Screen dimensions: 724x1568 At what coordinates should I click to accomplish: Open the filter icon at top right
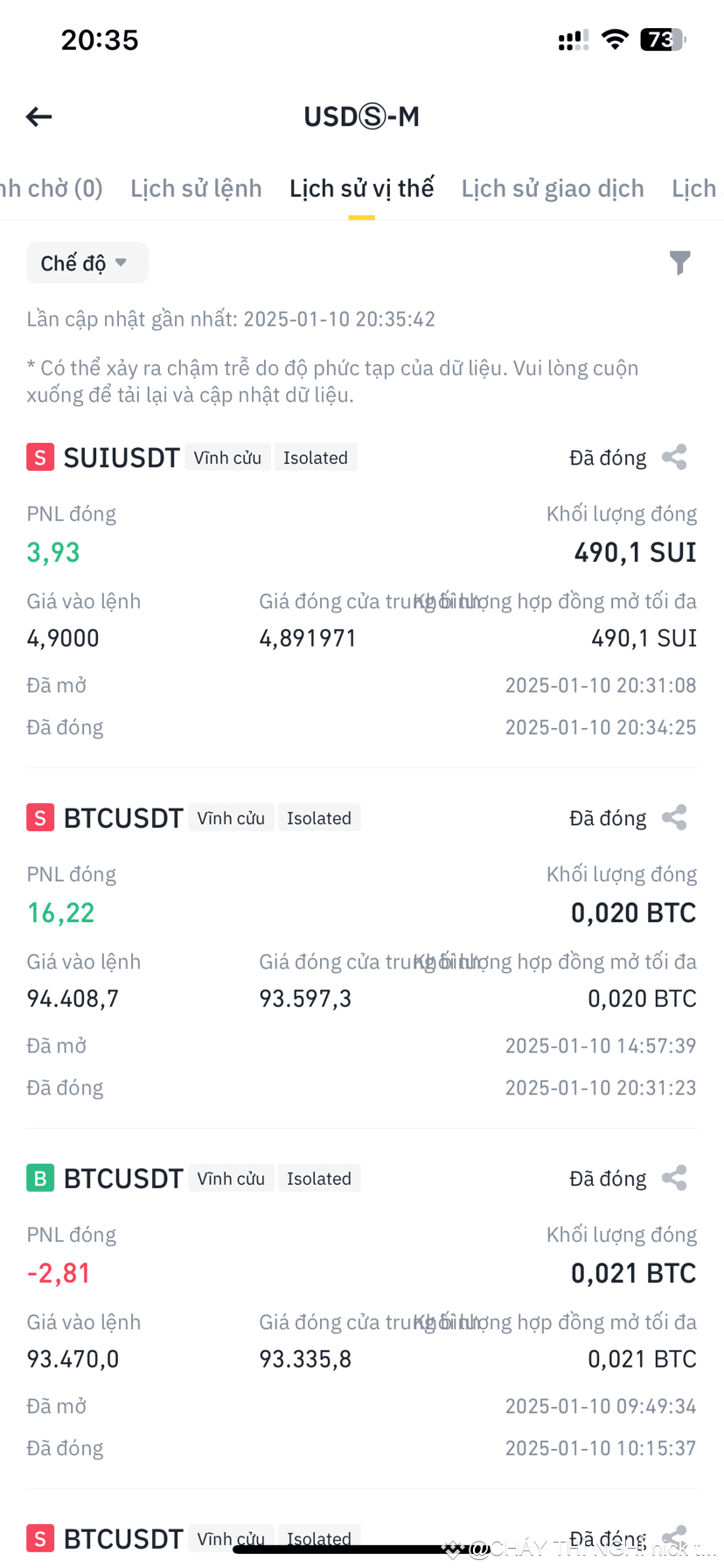(x=679, y=262)
